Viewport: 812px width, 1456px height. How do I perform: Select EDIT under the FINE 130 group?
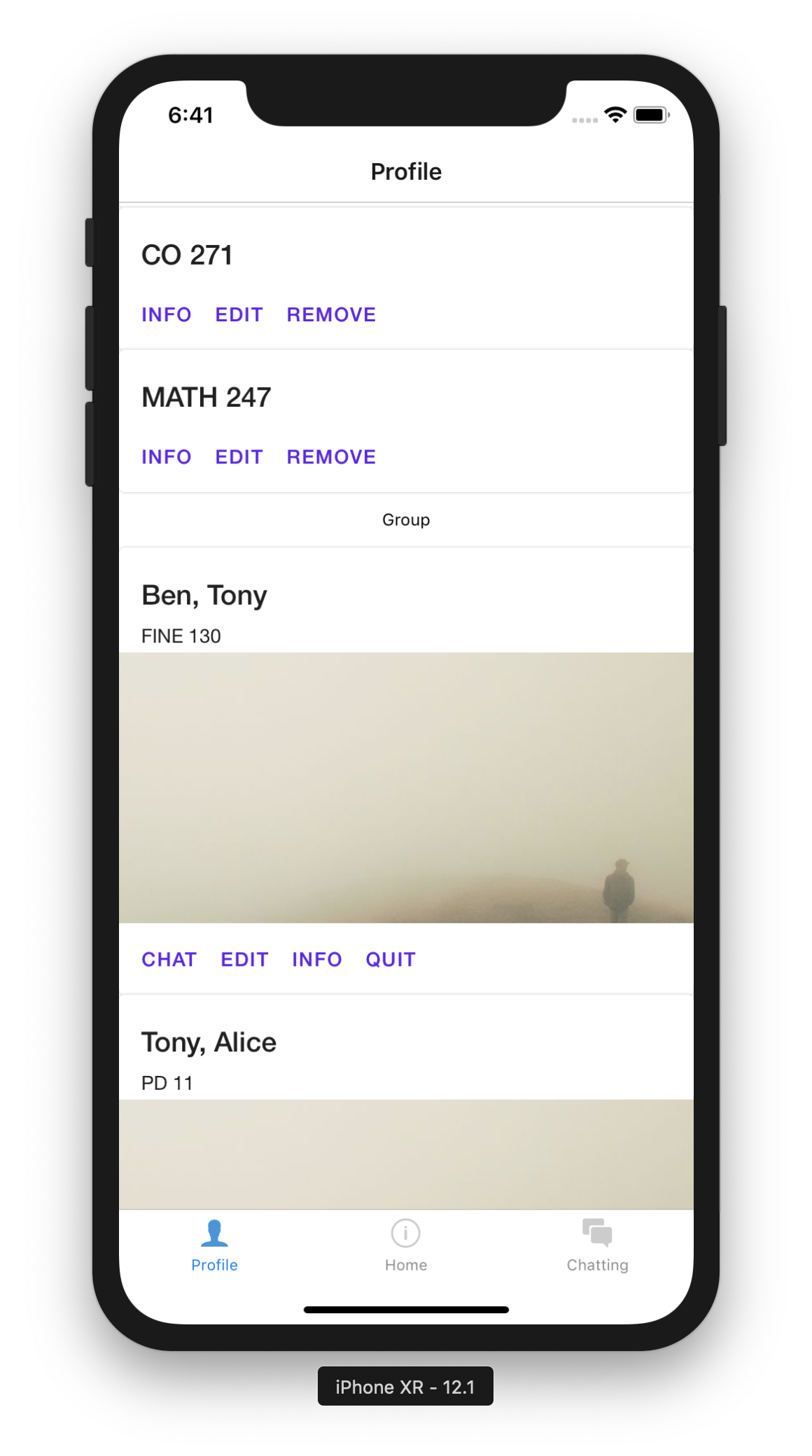244,959
